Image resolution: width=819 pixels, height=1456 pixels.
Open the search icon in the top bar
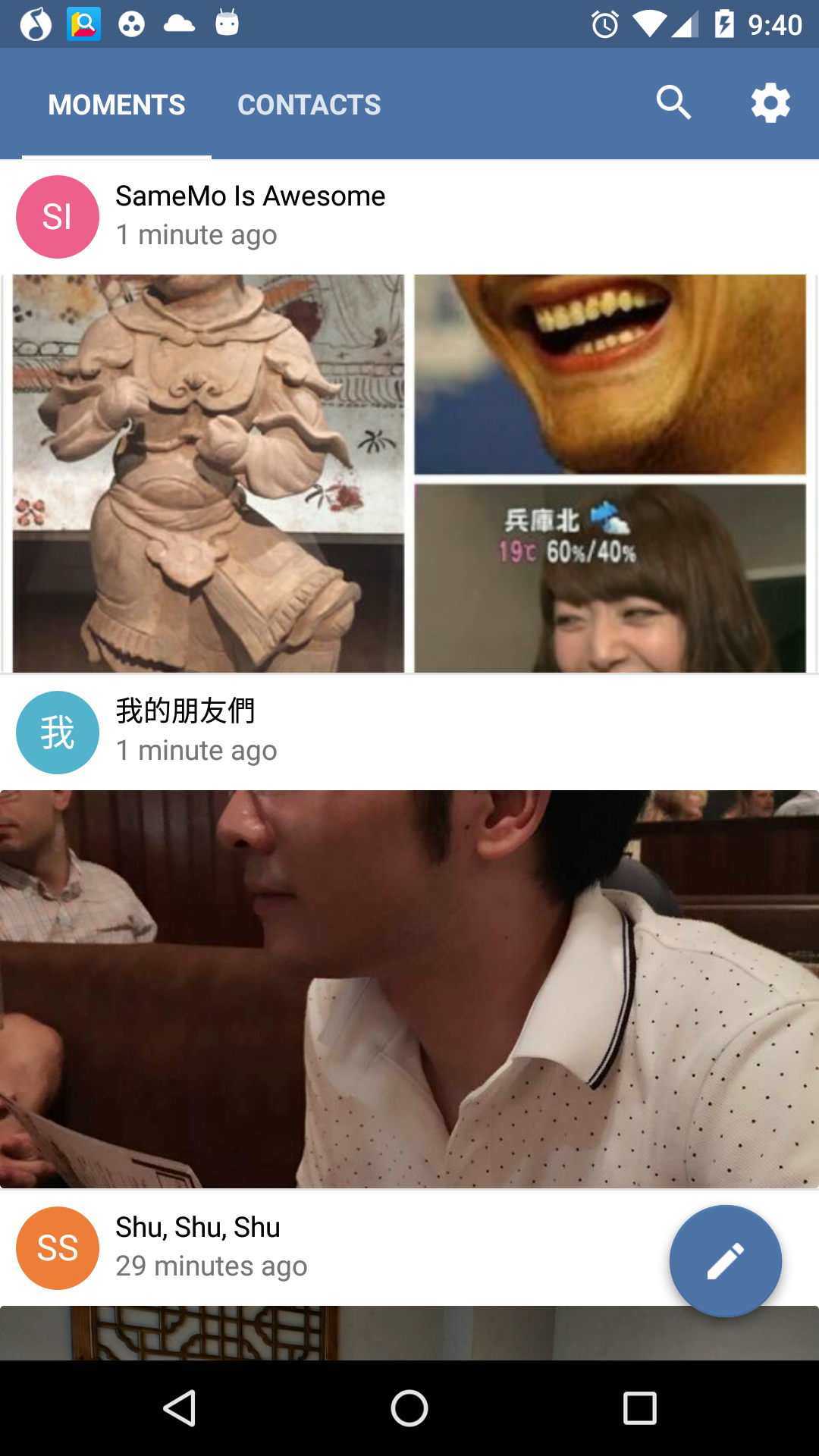point(674,103)
